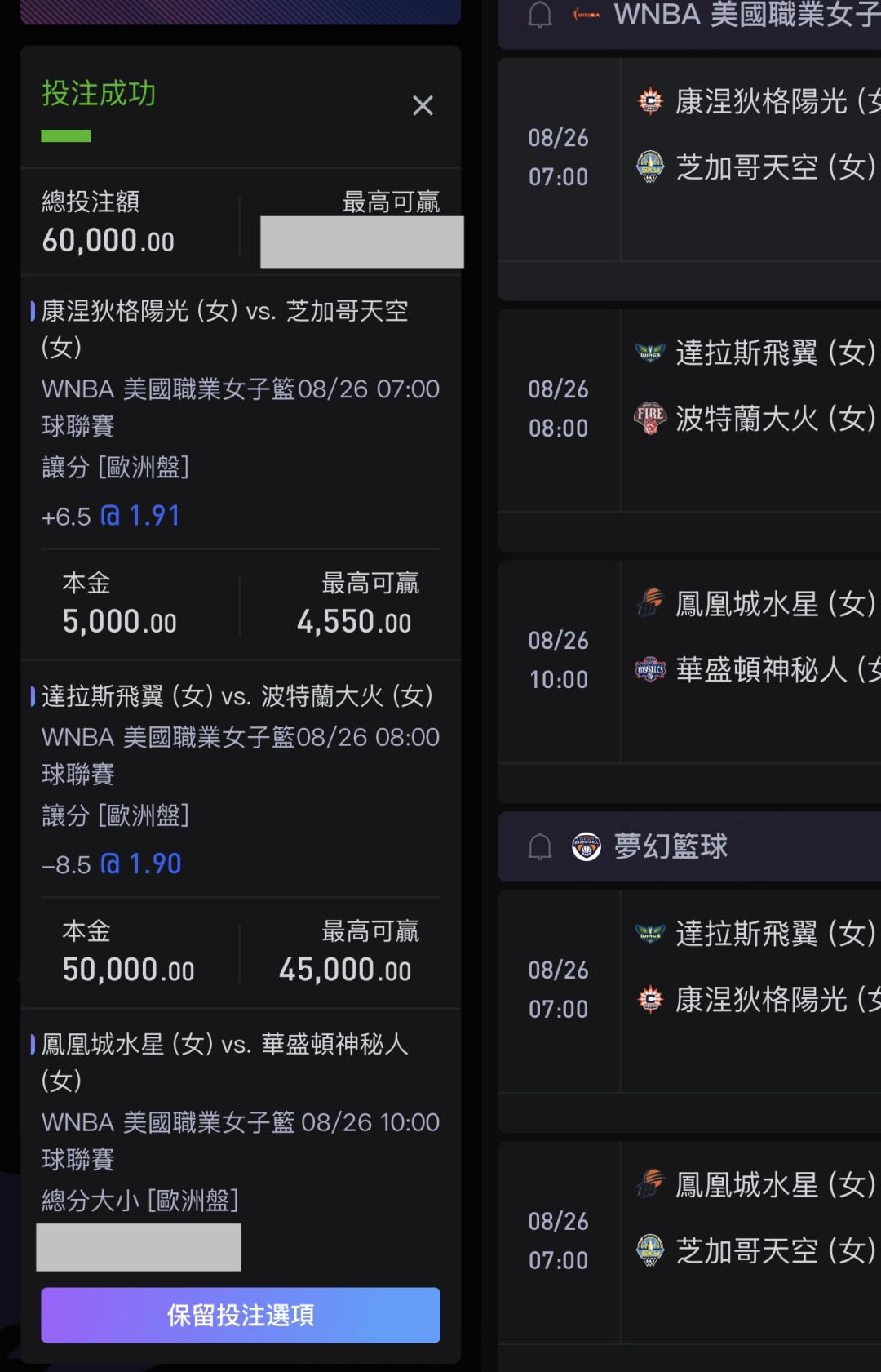Toggle the notification bell for 夢幻籃球

point(540,846)
